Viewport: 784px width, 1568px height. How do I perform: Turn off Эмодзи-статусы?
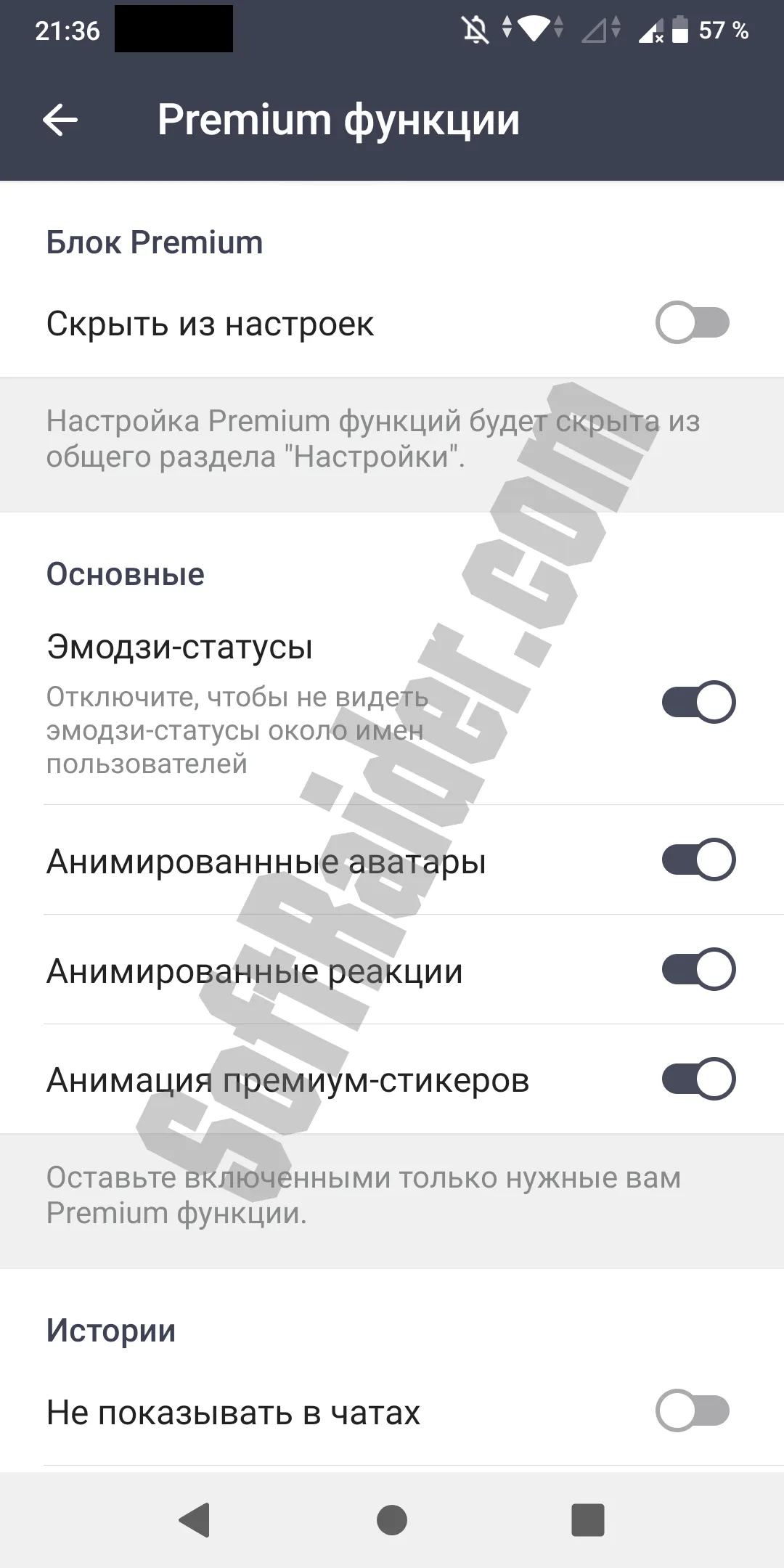pyautogui.click(x=698, y=702)
